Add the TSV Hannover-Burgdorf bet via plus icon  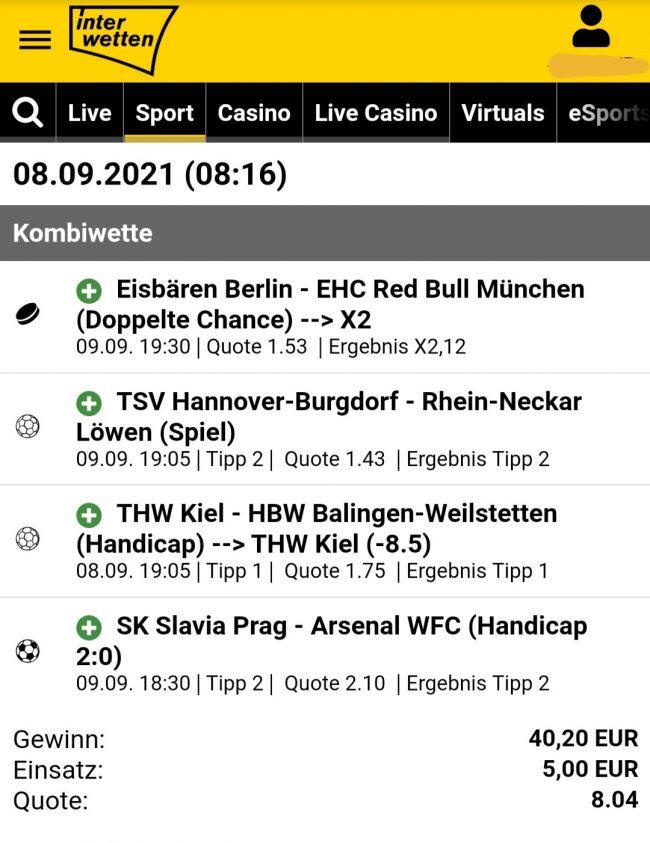(x=89, y=403)
